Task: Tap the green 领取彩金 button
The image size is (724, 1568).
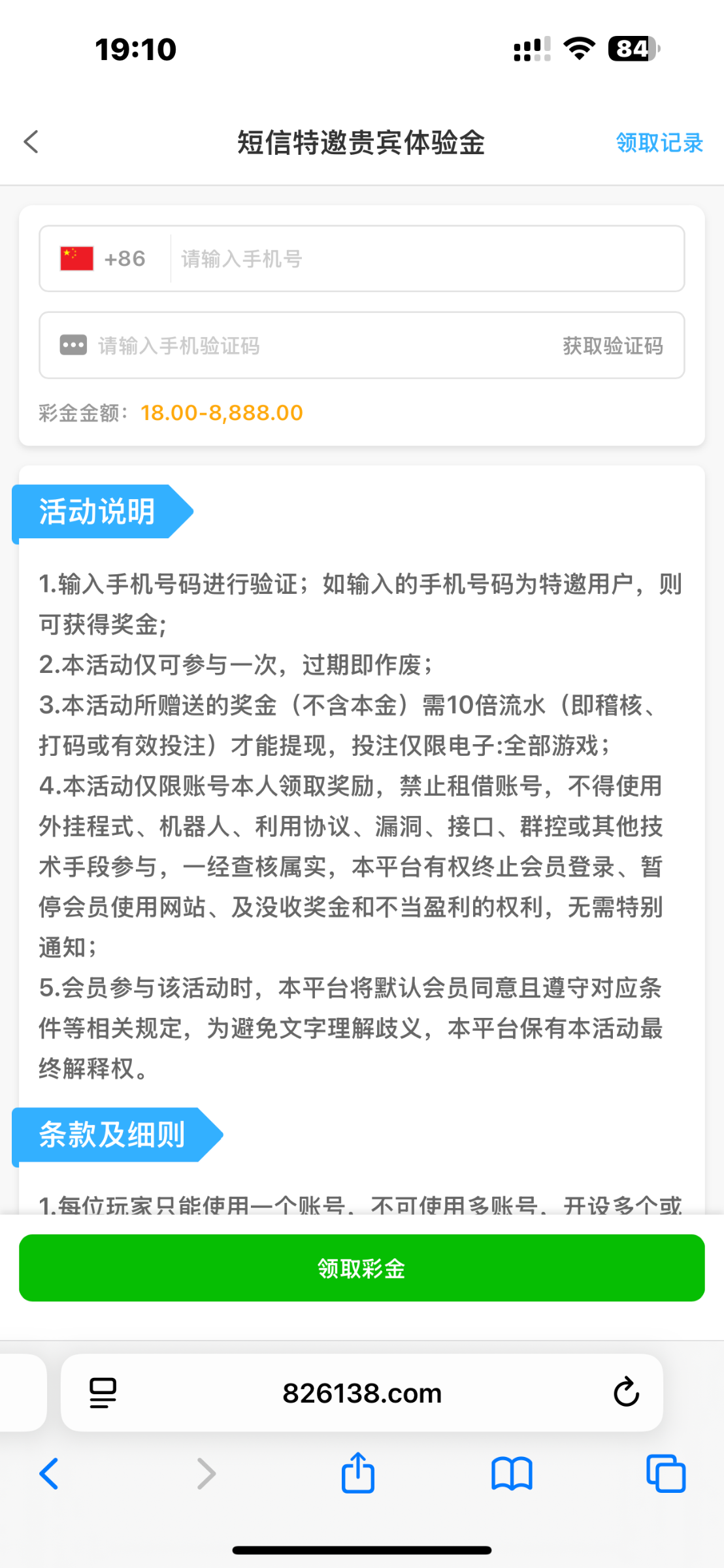Action: [x=361, y=1267]
